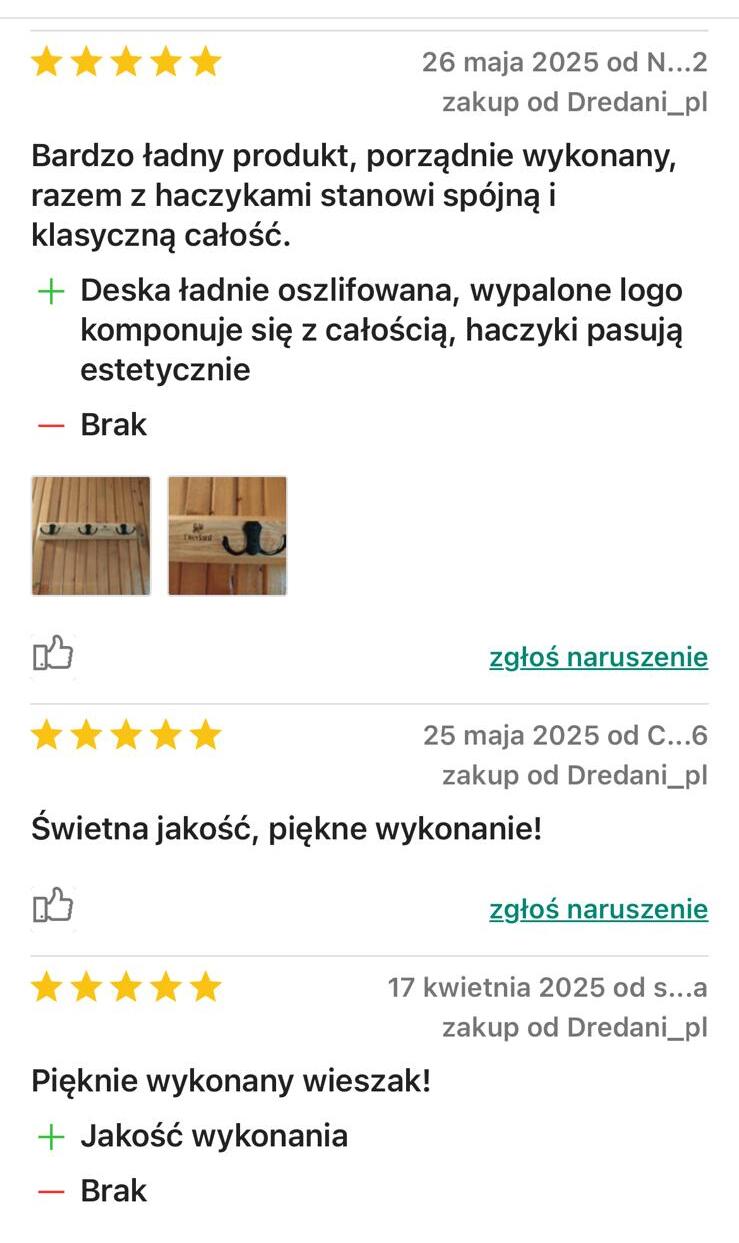
Task: Like the 26 maja 2025 review
Action: (53, 655)
